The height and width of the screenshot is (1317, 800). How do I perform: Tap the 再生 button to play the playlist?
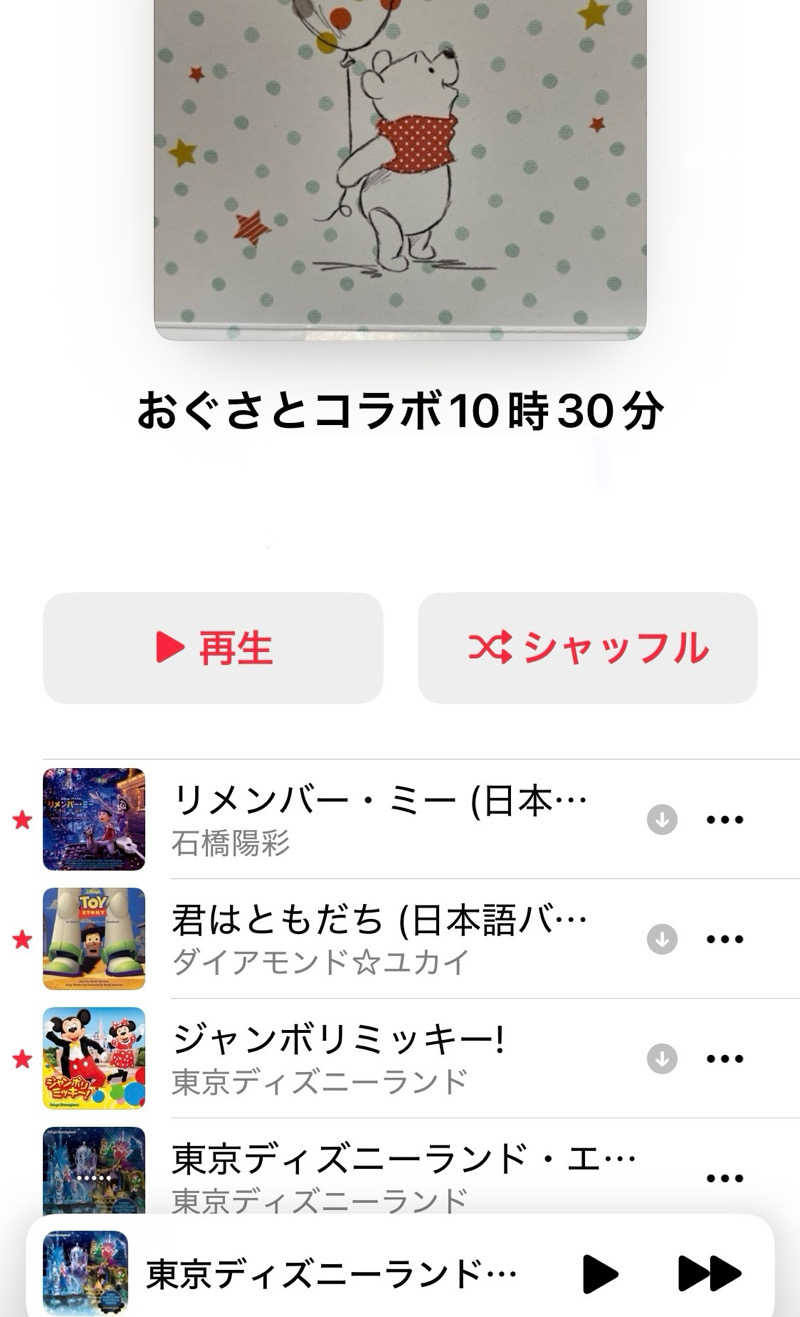coord(212,647)
